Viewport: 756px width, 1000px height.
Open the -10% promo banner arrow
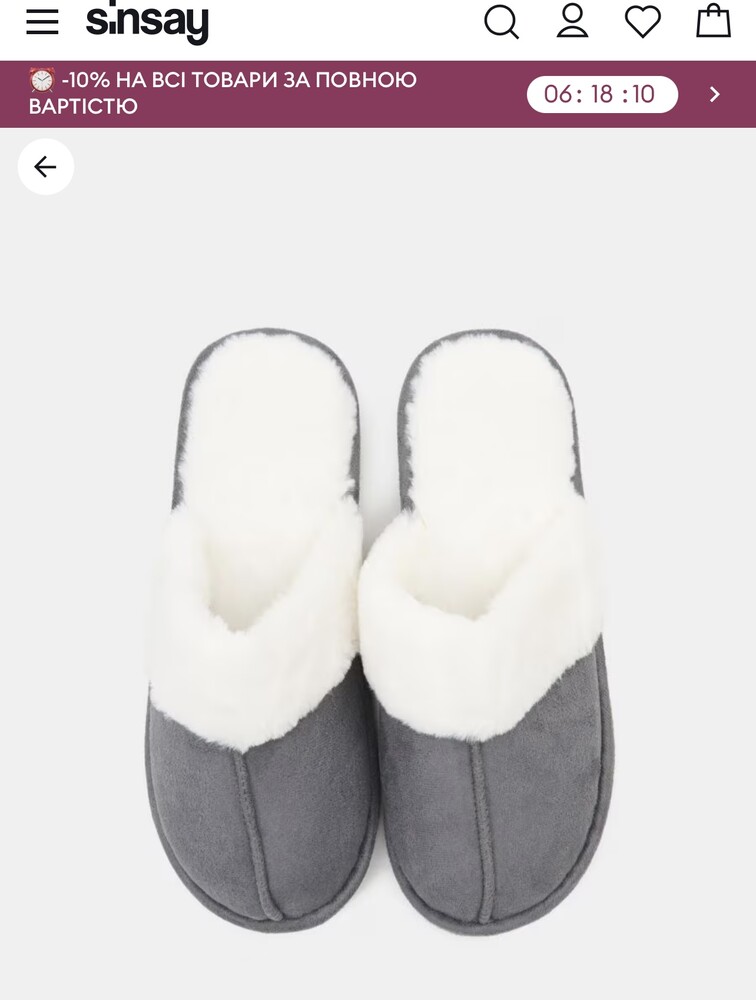[714, 94]
